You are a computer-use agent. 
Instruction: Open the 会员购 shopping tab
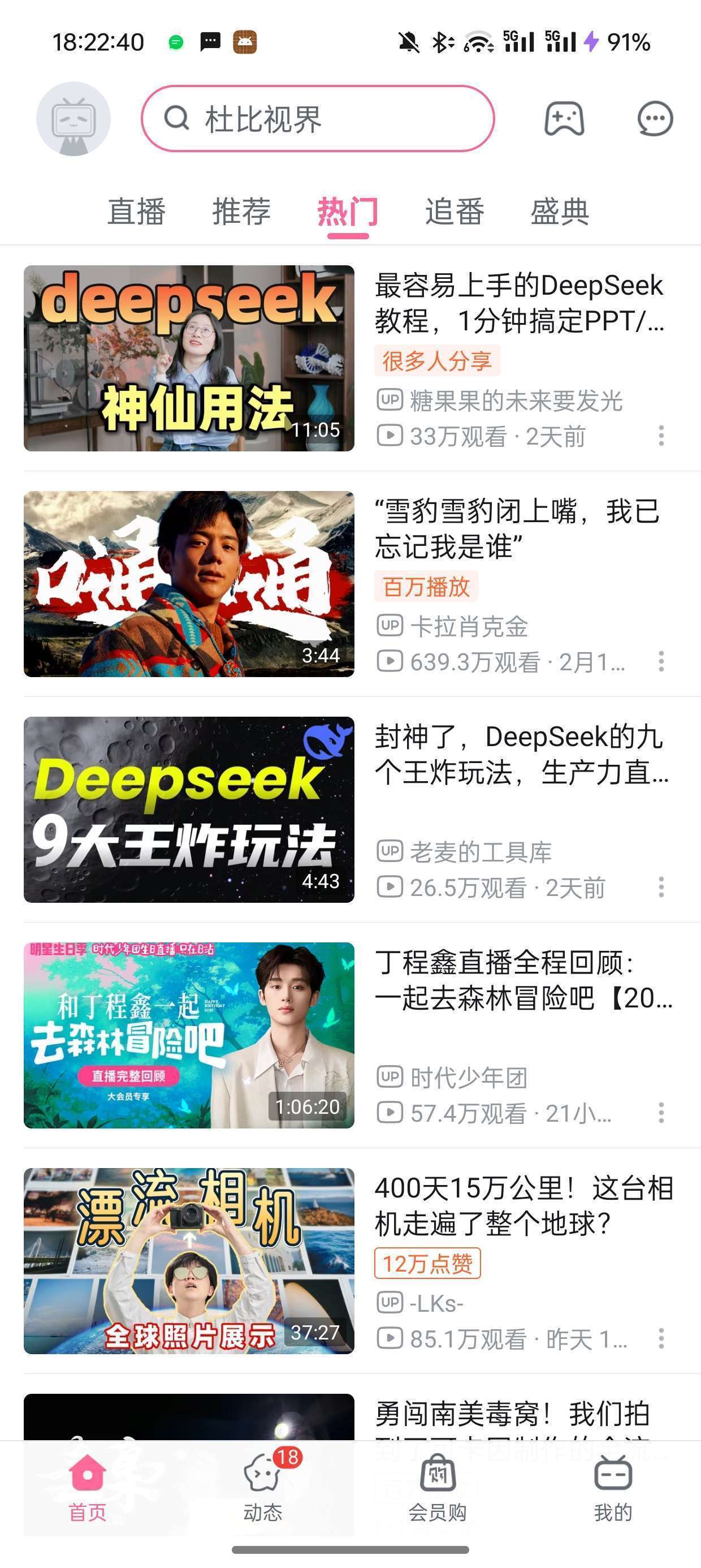(x=438, y=1485)
